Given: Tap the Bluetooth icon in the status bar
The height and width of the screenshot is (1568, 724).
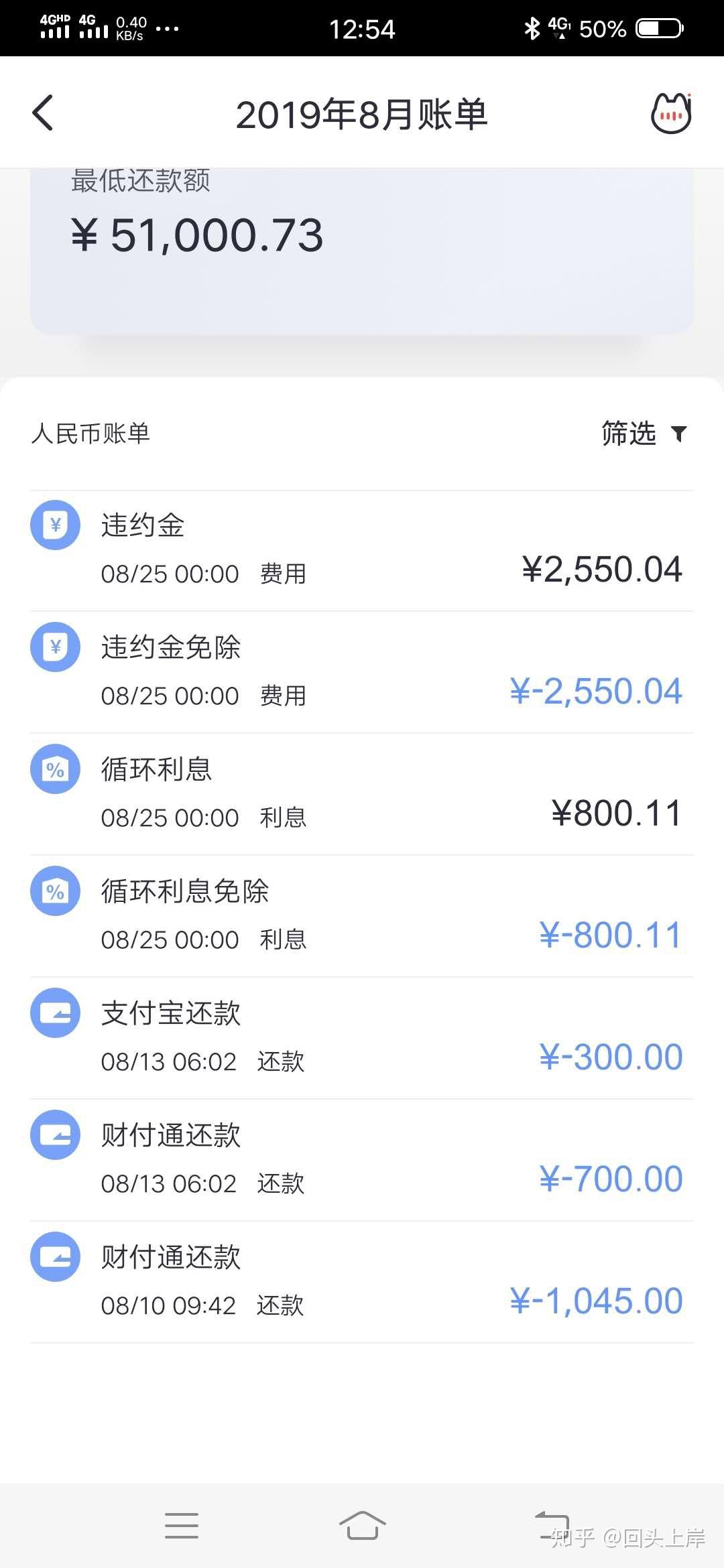Looking at the screenshot, I should coord(532,28).
